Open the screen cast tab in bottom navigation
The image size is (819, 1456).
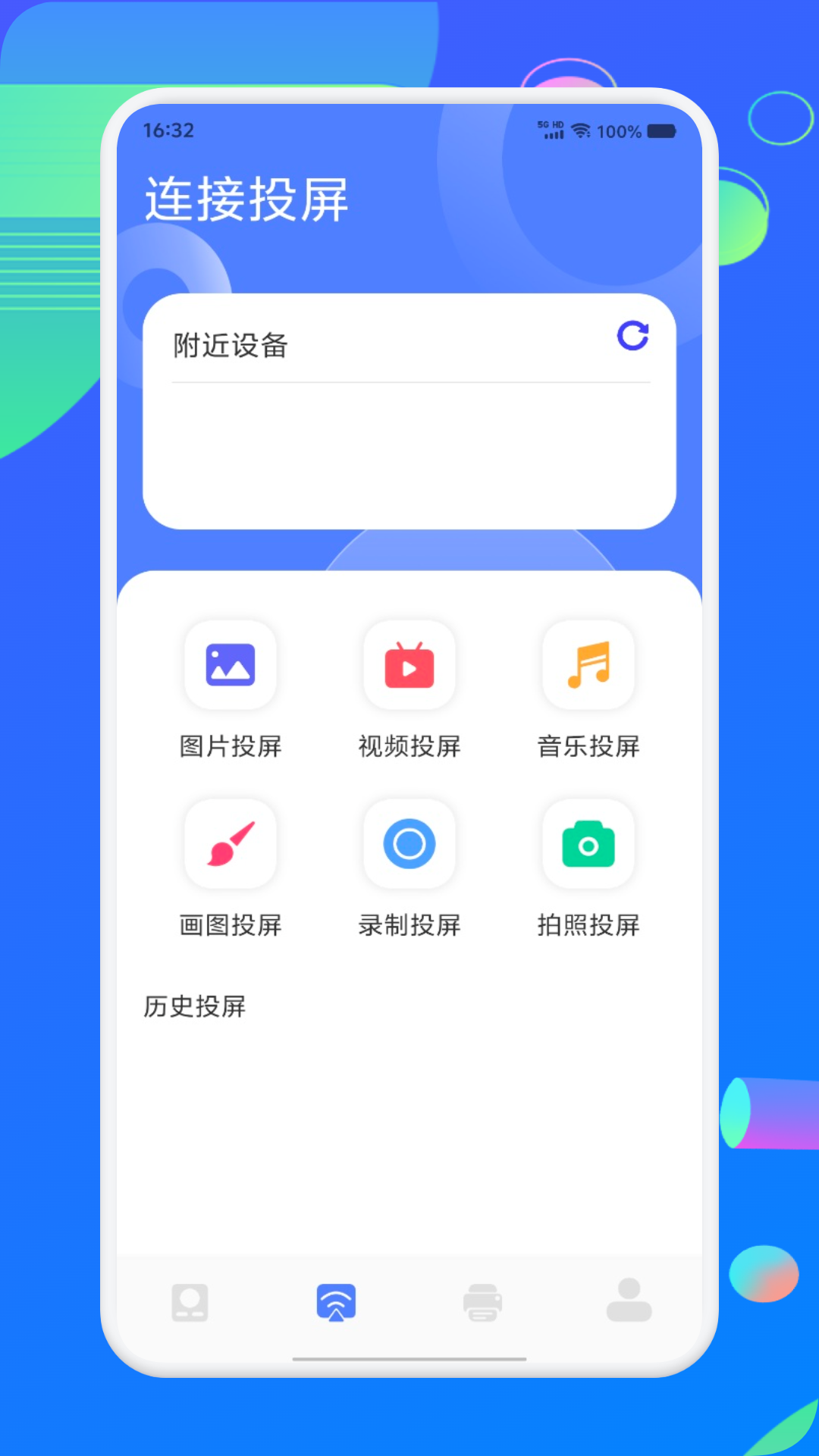point(336,1301)
